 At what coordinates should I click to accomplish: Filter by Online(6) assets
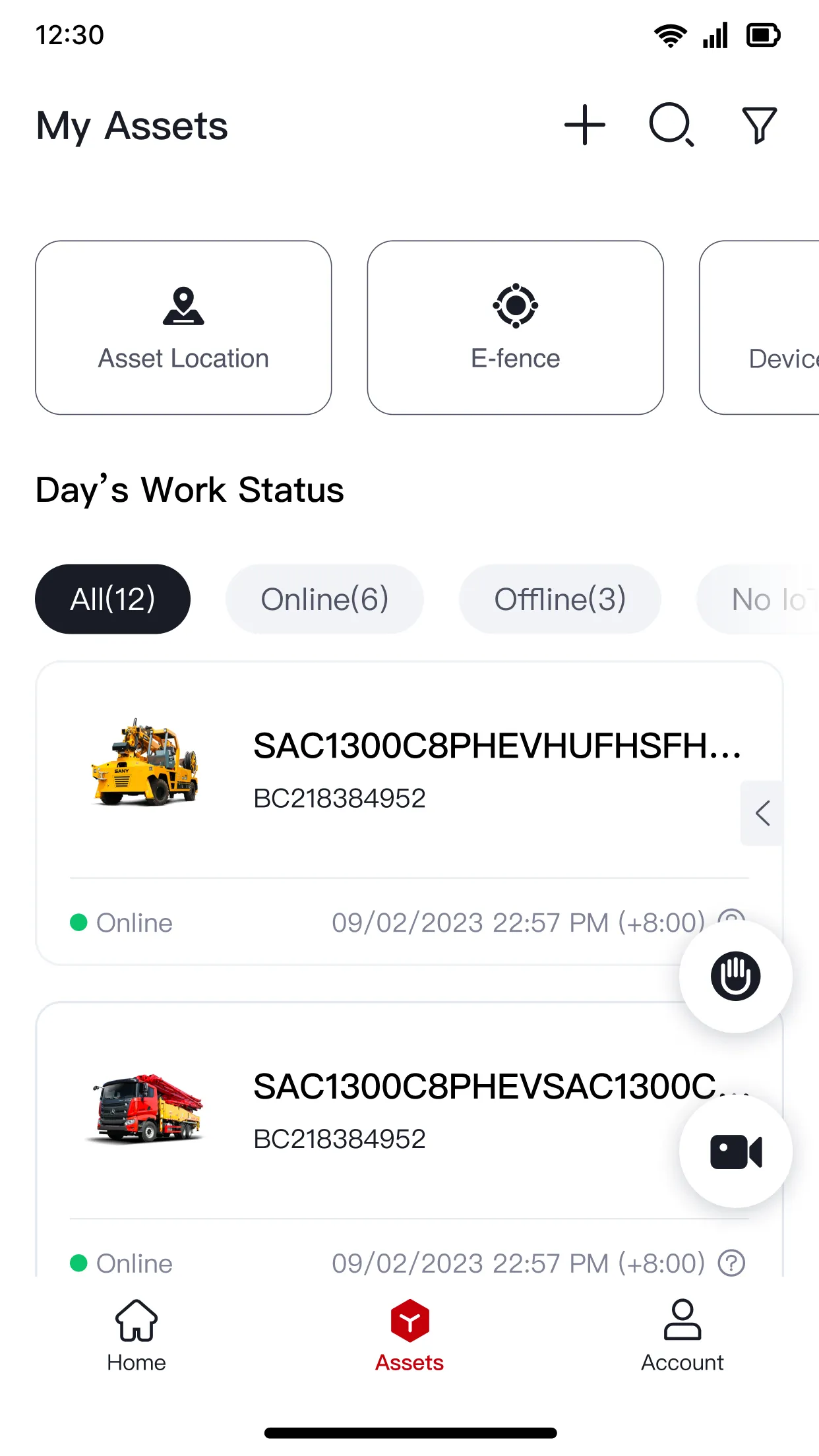[324, 599]
